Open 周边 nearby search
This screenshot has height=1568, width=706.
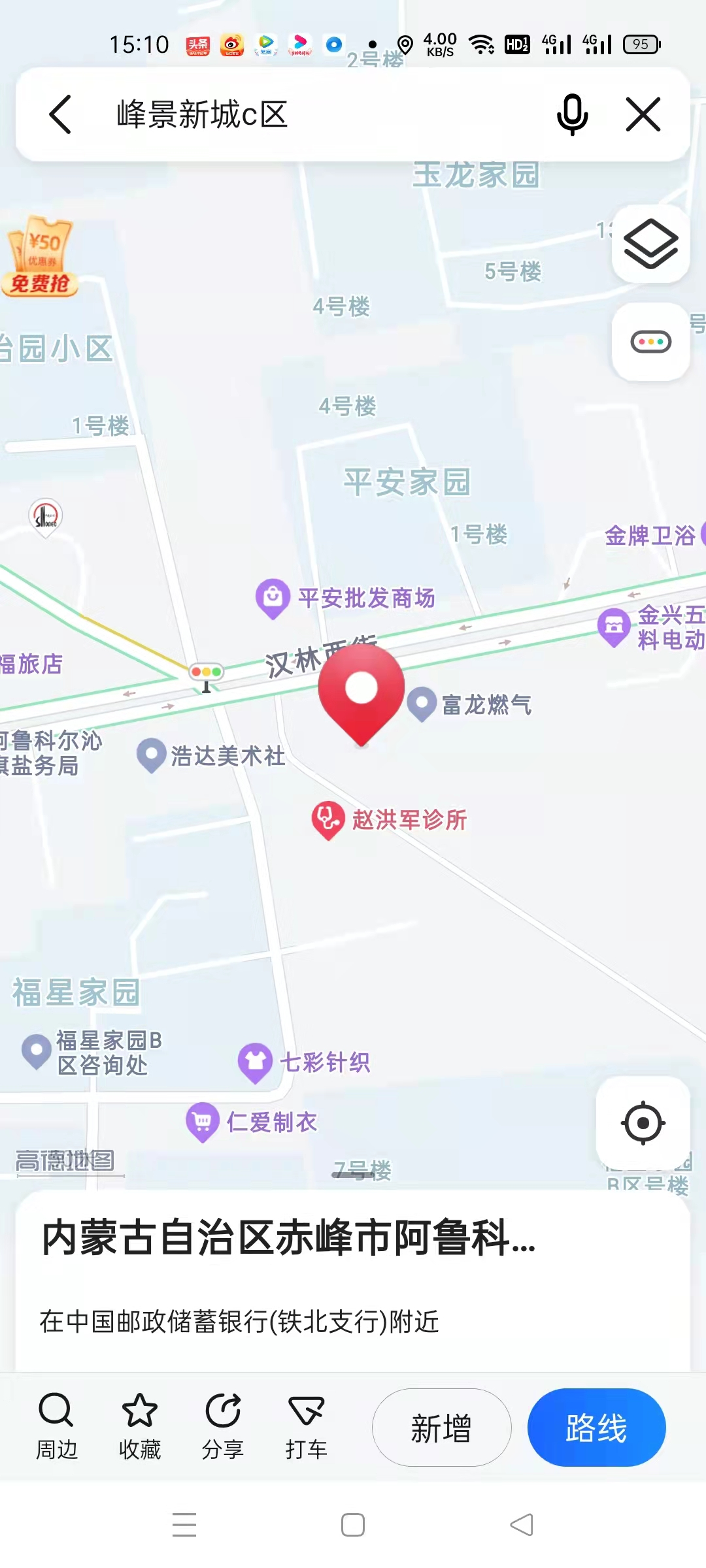56,1428
